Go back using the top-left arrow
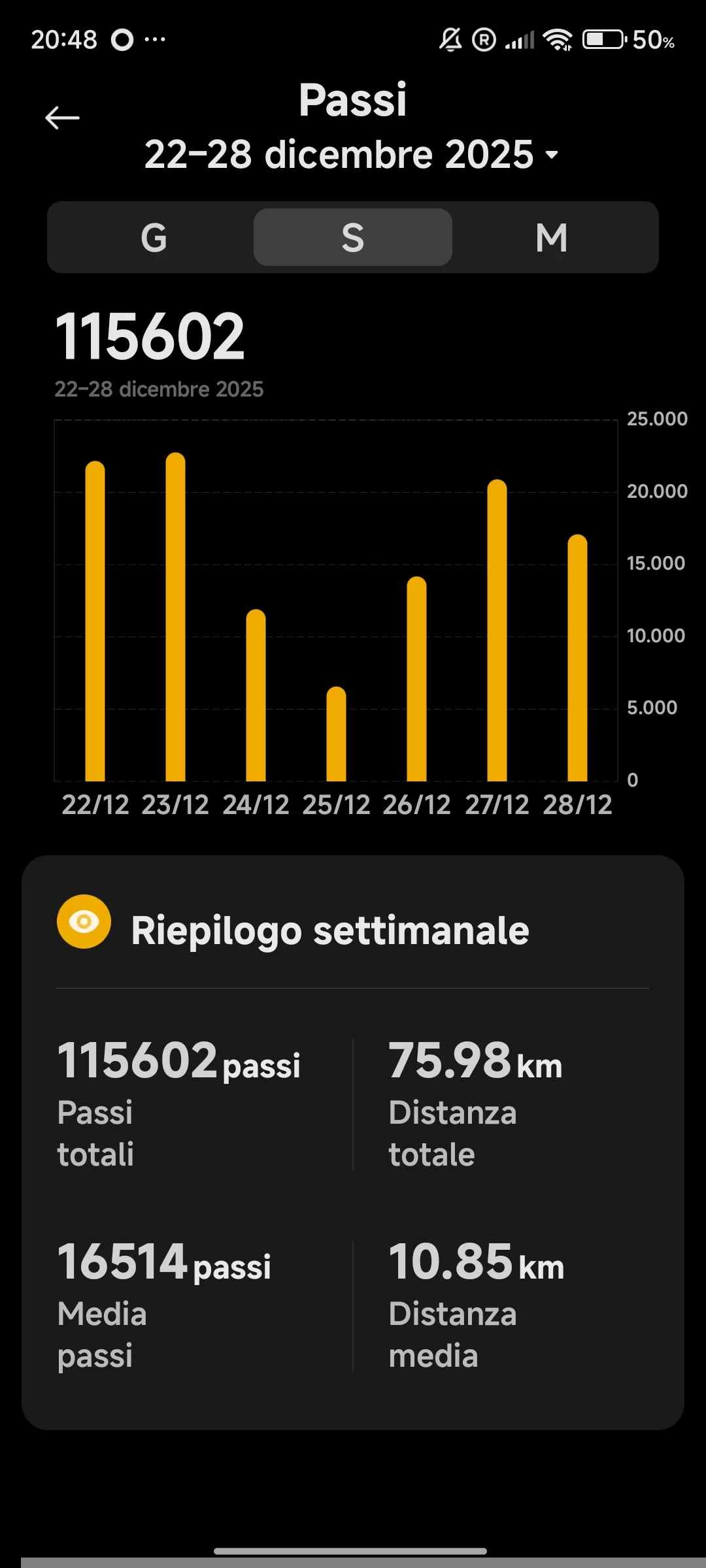This screenshot has height=1568, width=706. [62, 118]
